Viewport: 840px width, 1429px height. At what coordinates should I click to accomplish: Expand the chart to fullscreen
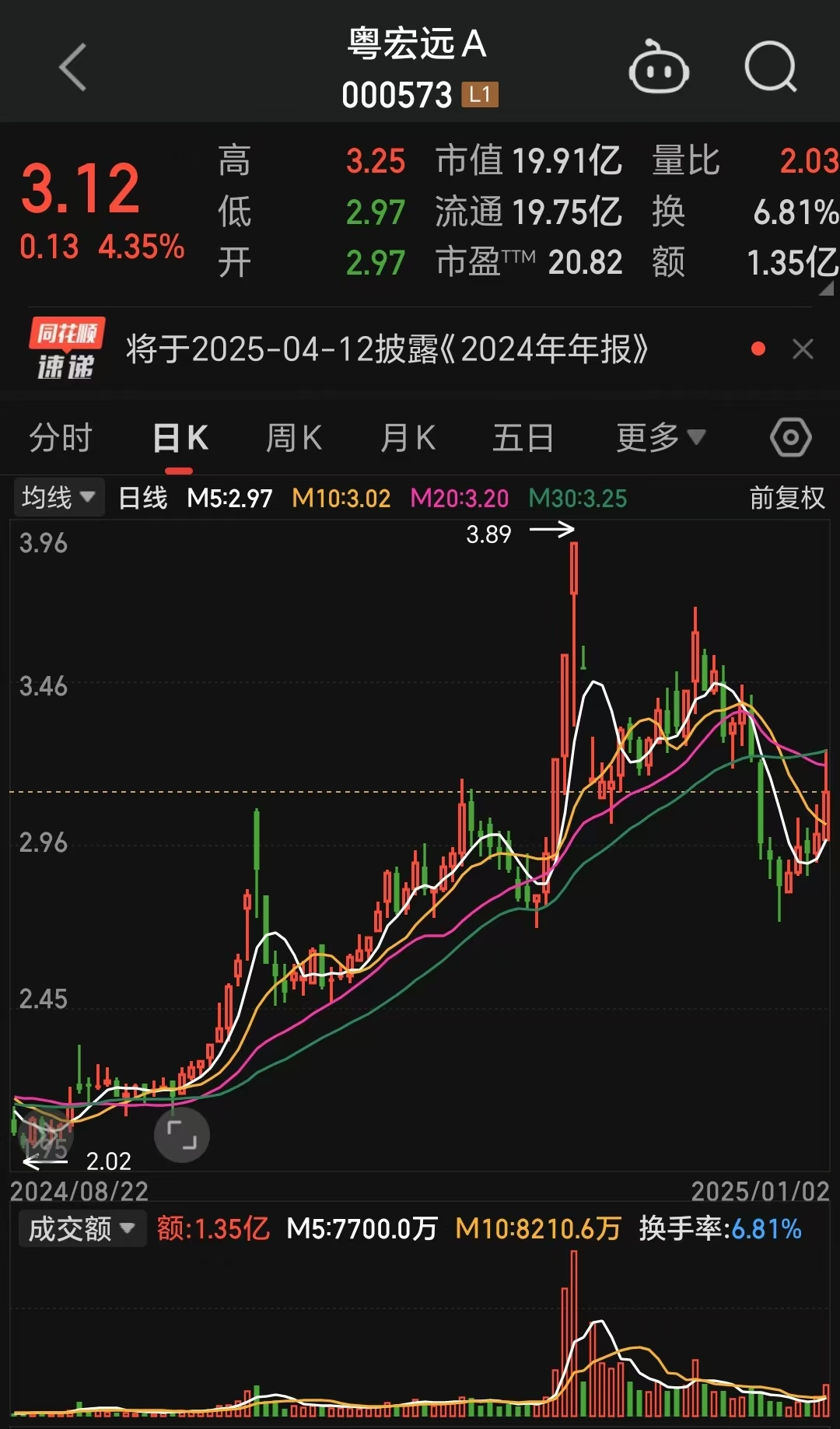pos(182,1135)
